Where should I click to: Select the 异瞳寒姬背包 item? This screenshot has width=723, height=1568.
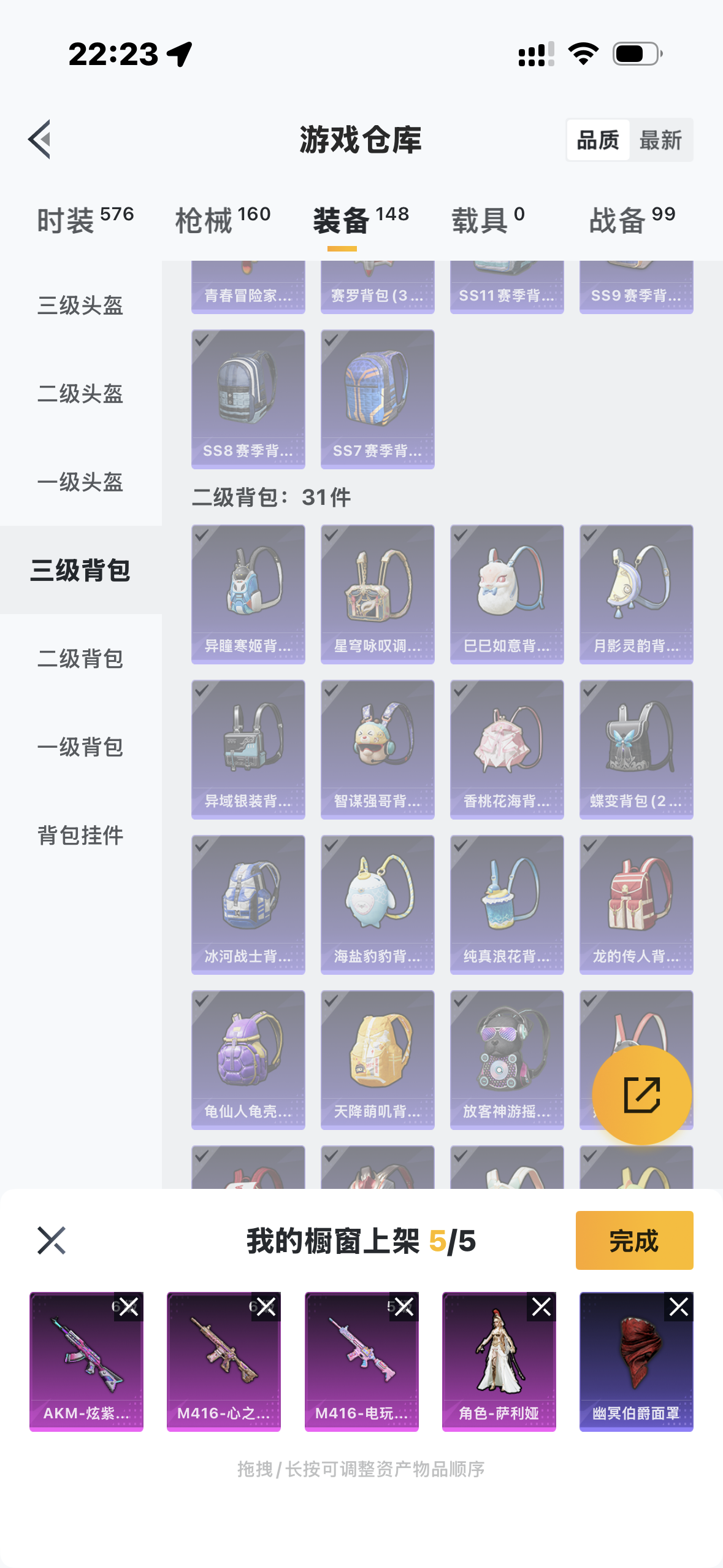pyautogui.click(x=248, y=594)
